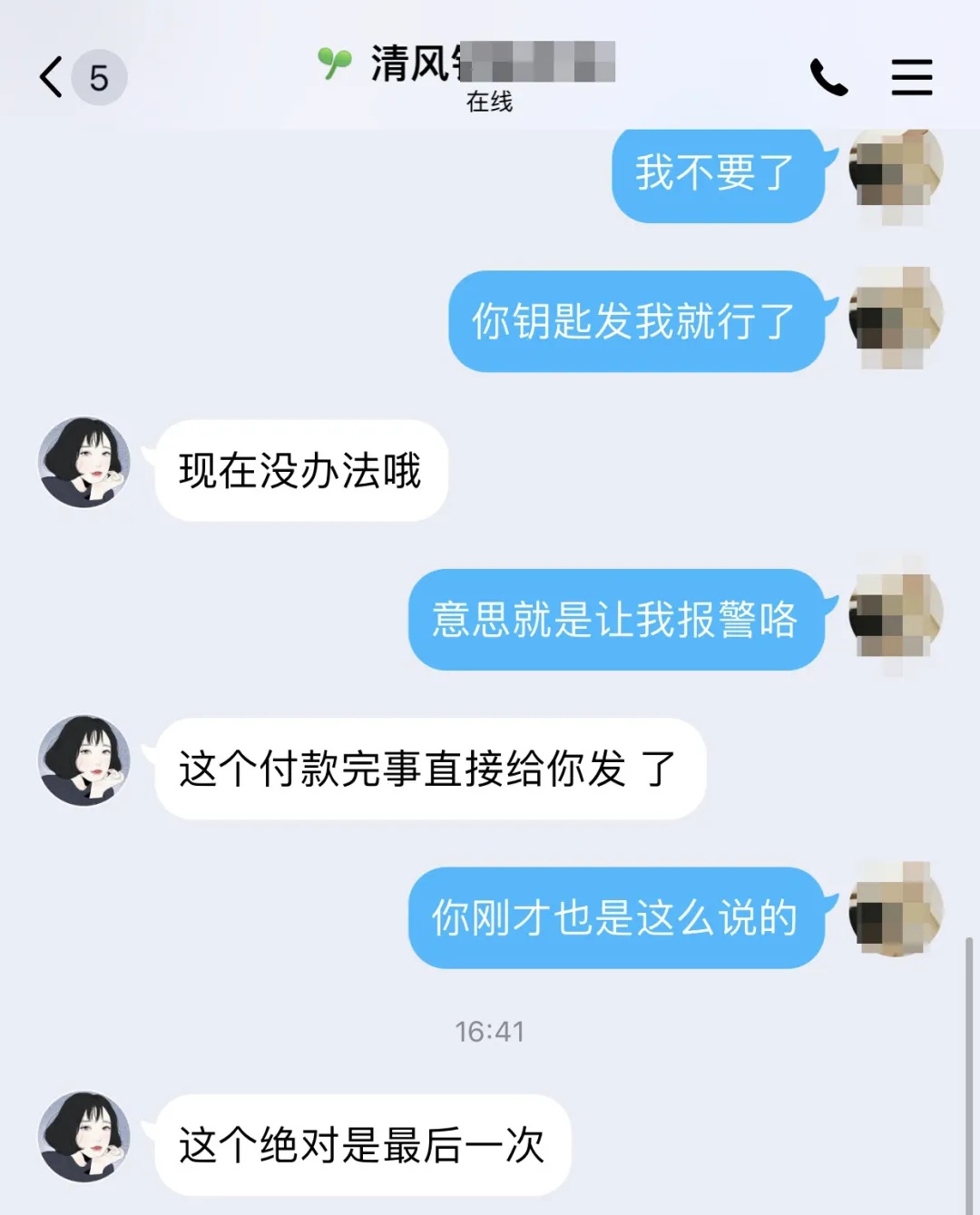
Task: Go back to the message list
Action: pos(53,77)
